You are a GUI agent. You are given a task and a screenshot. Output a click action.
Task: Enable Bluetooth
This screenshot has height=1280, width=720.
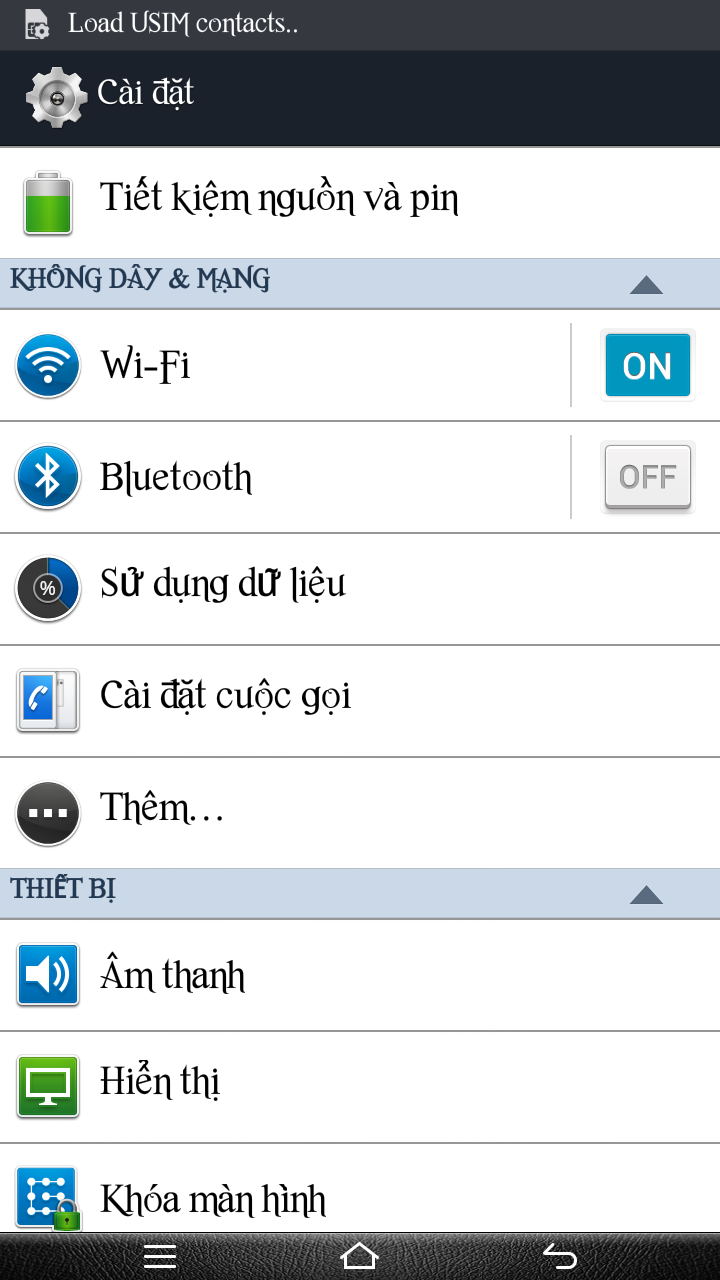coord(647,477)
